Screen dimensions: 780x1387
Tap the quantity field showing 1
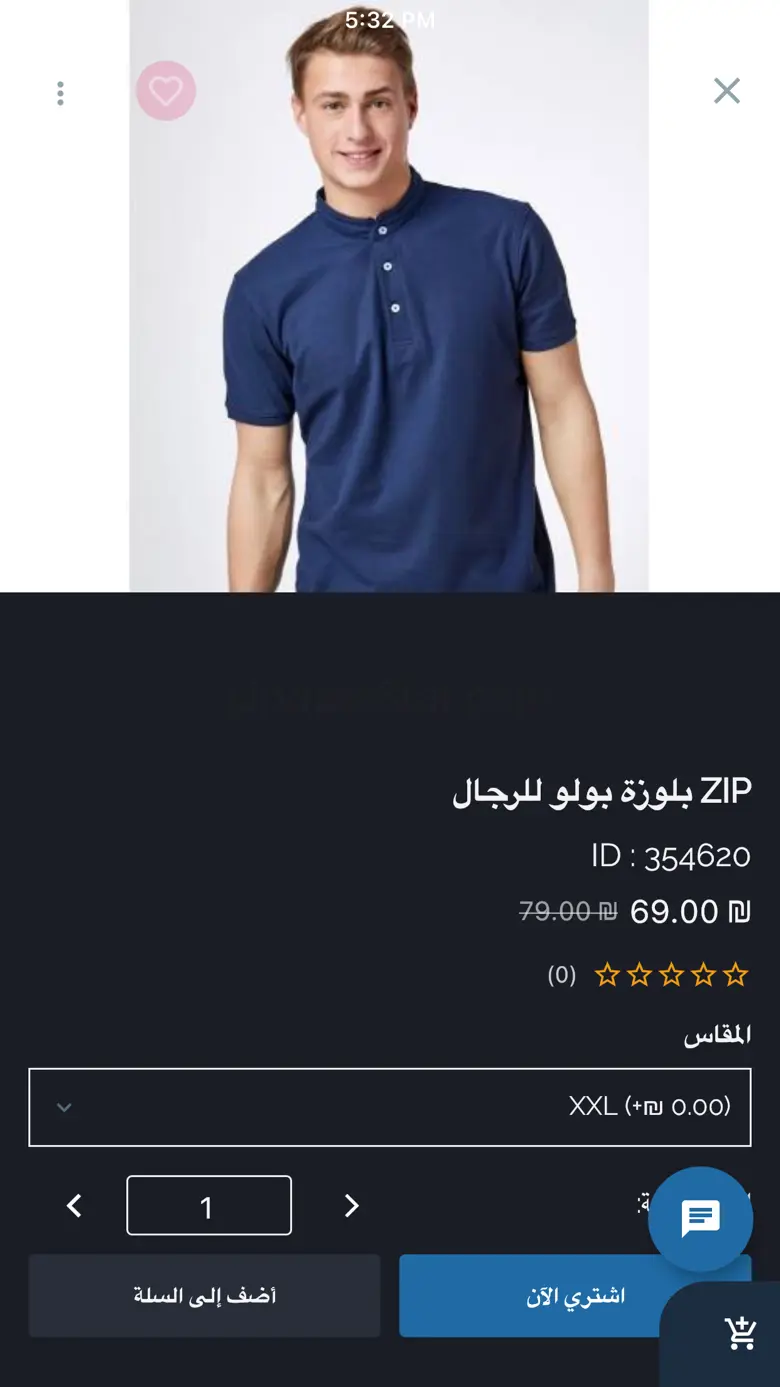(209, 1205)
